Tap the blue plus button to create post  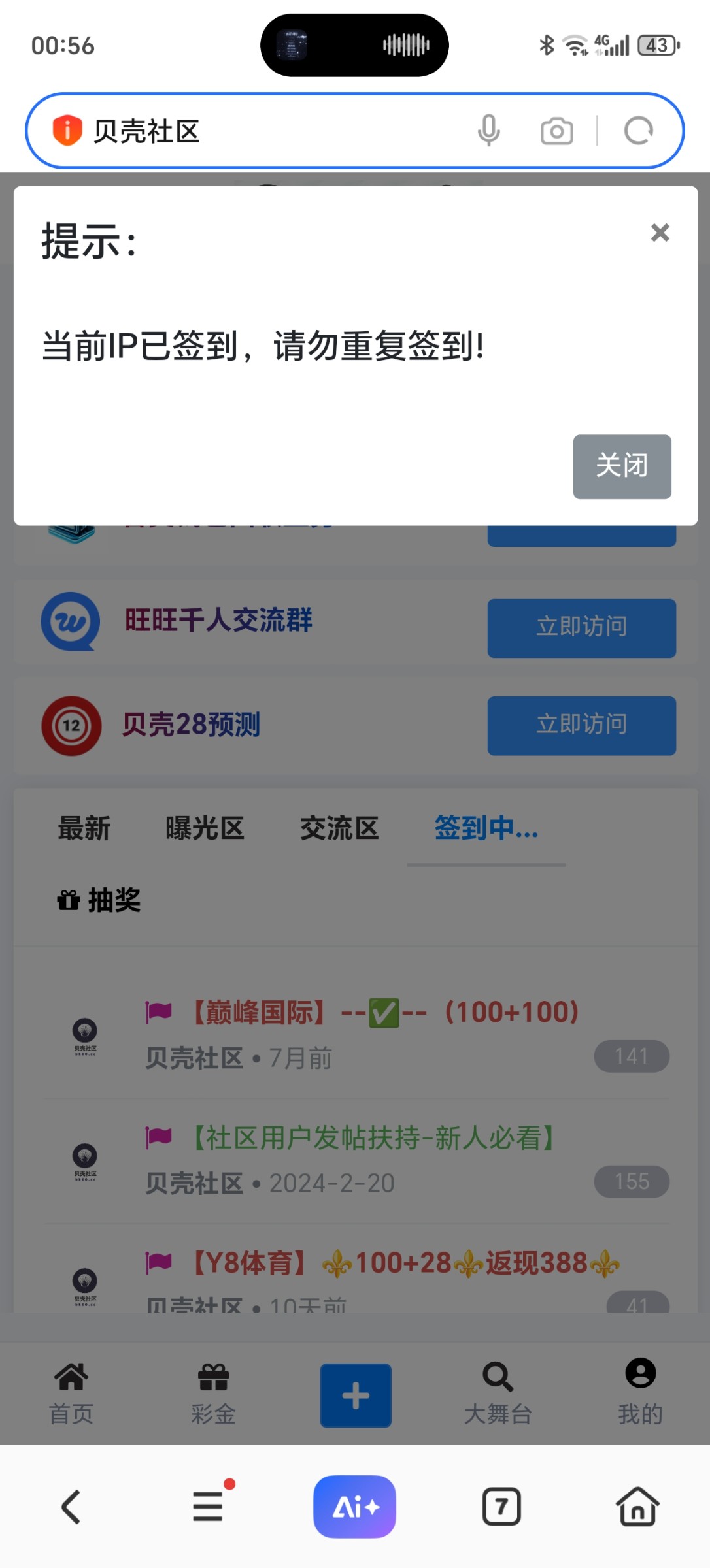coord(354,1395)
